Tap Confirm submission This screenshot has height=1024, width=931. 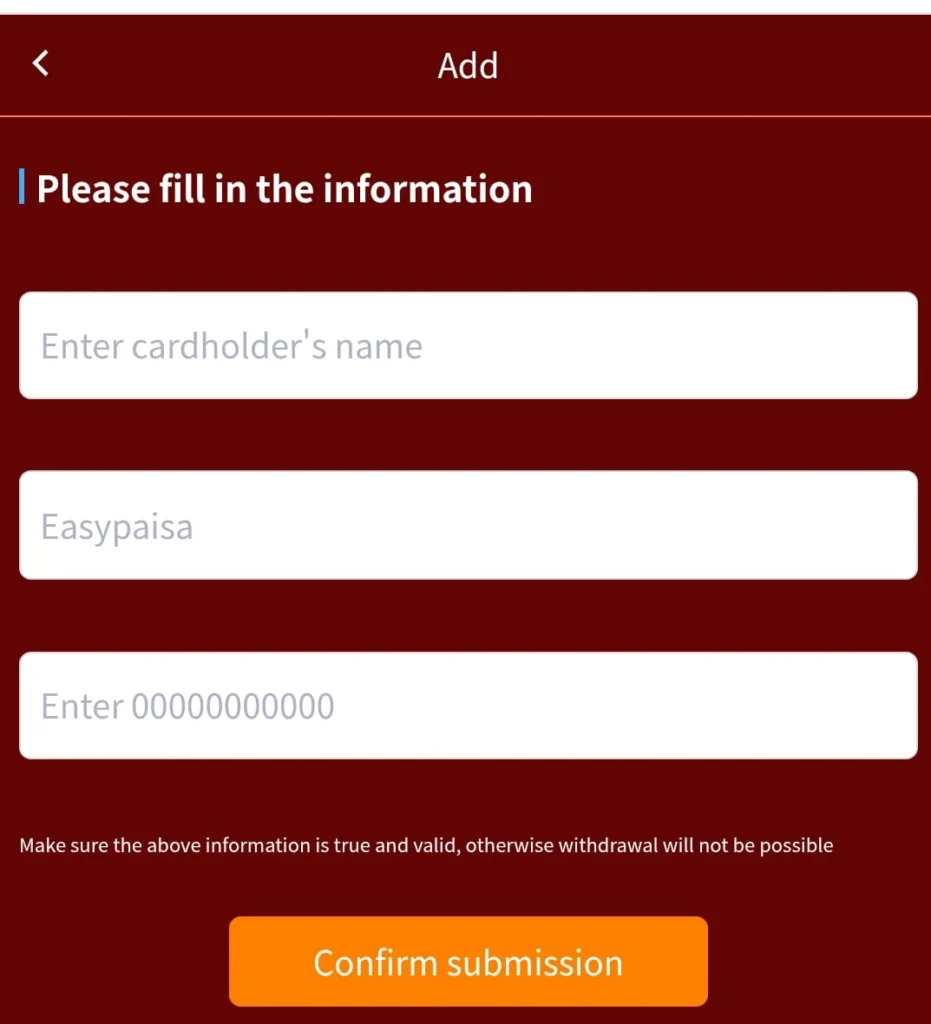[x=468, y=962]
